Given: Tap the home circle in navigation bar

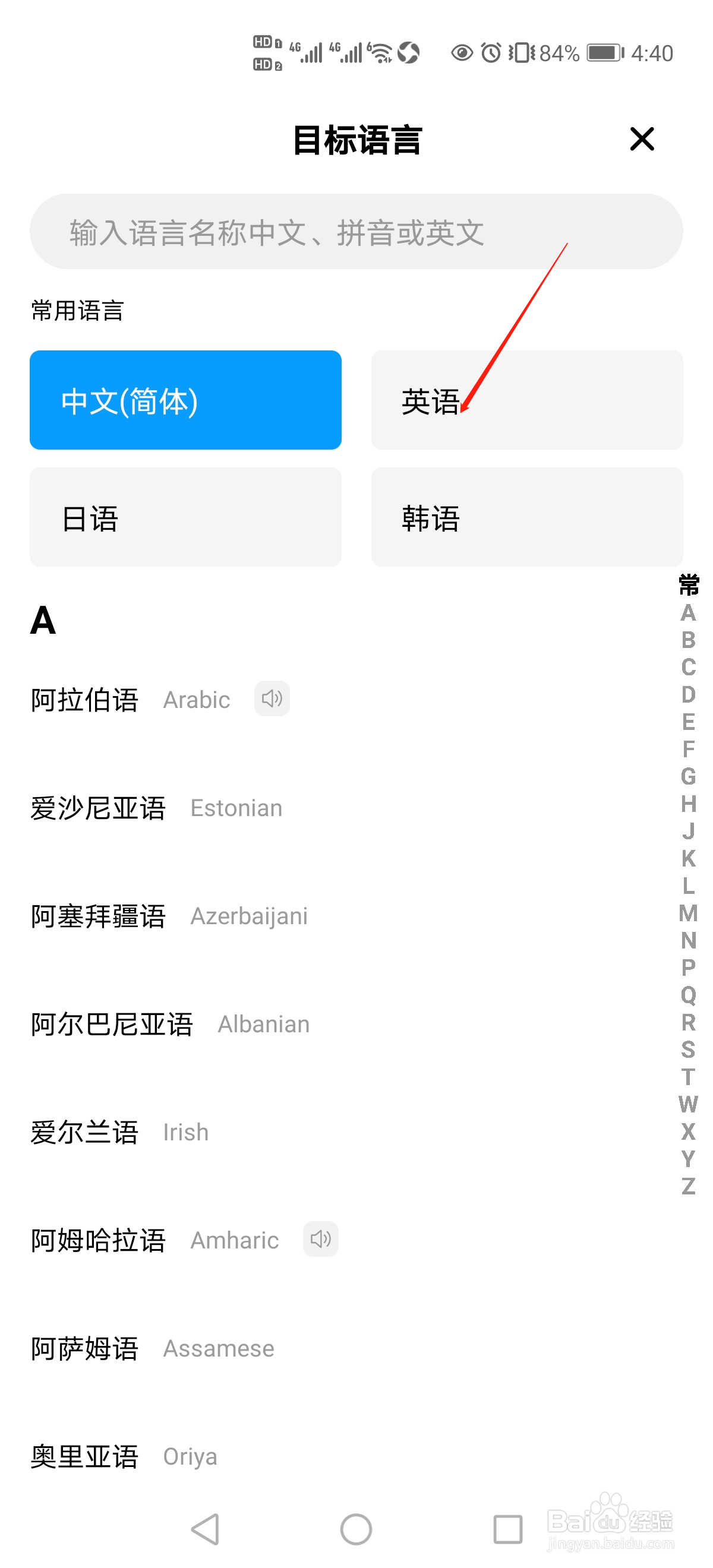Looking at the screenshot, I should 356,1529.
